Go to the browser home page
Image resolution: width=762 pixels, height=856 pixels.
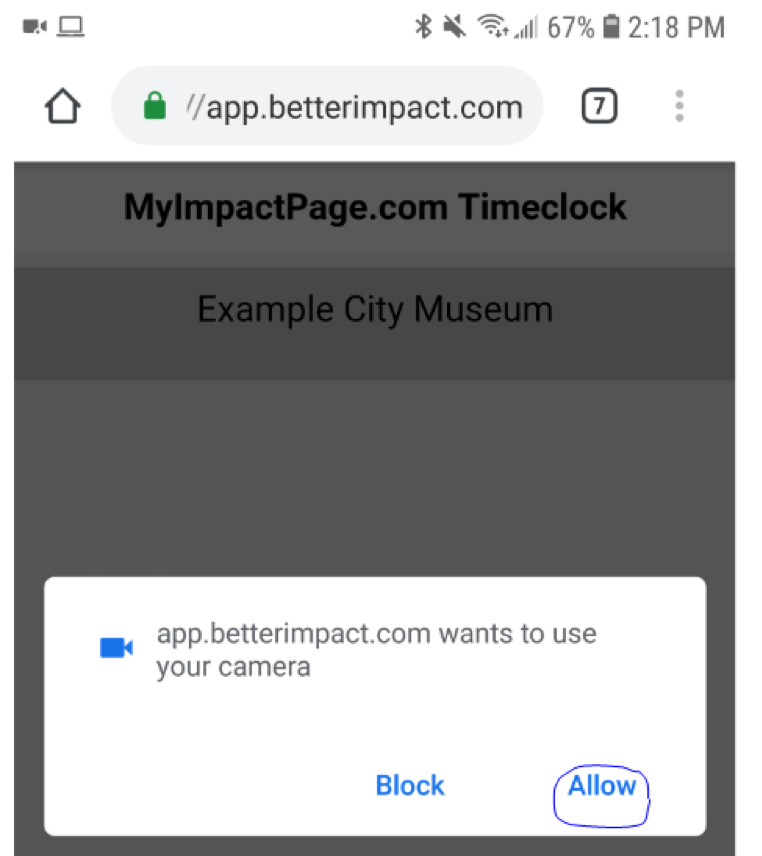click(62, 107)
